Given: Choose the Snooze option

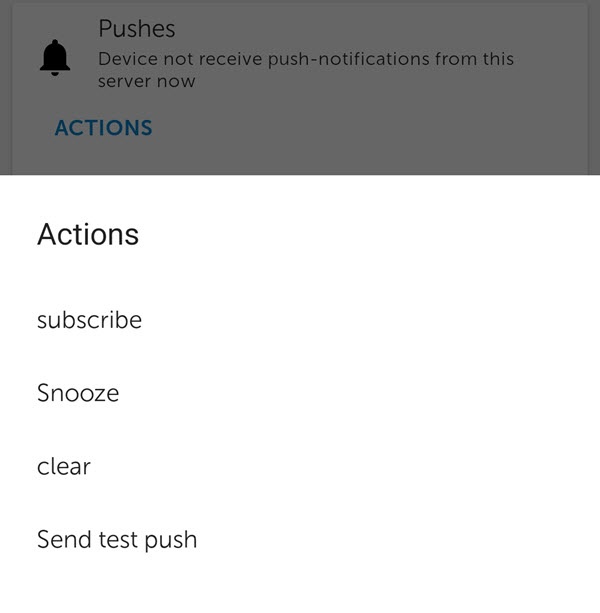Looking at the screenshot, I should click(x=78, y=393).
